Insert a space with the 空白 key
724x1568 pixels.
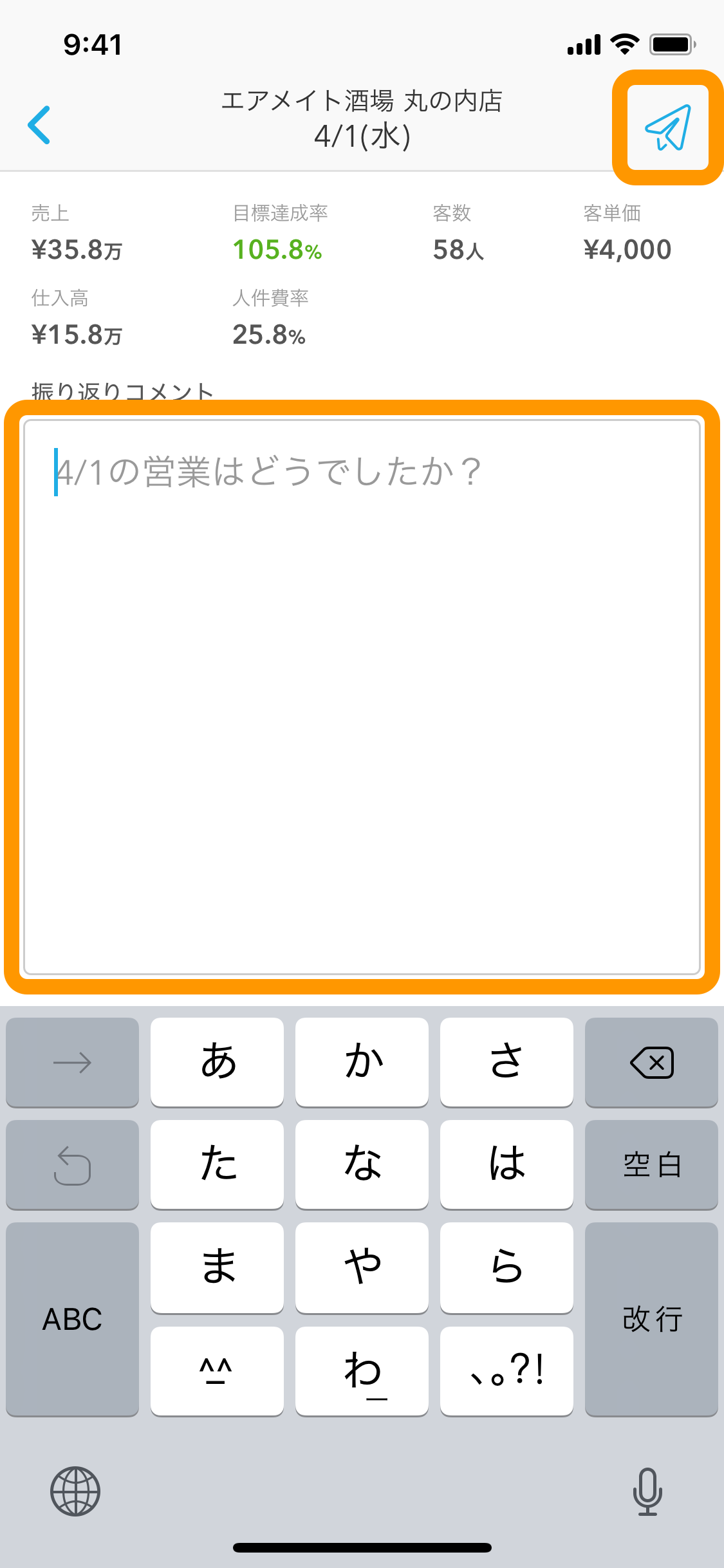pyautogui.click(x=651, y=1165)
